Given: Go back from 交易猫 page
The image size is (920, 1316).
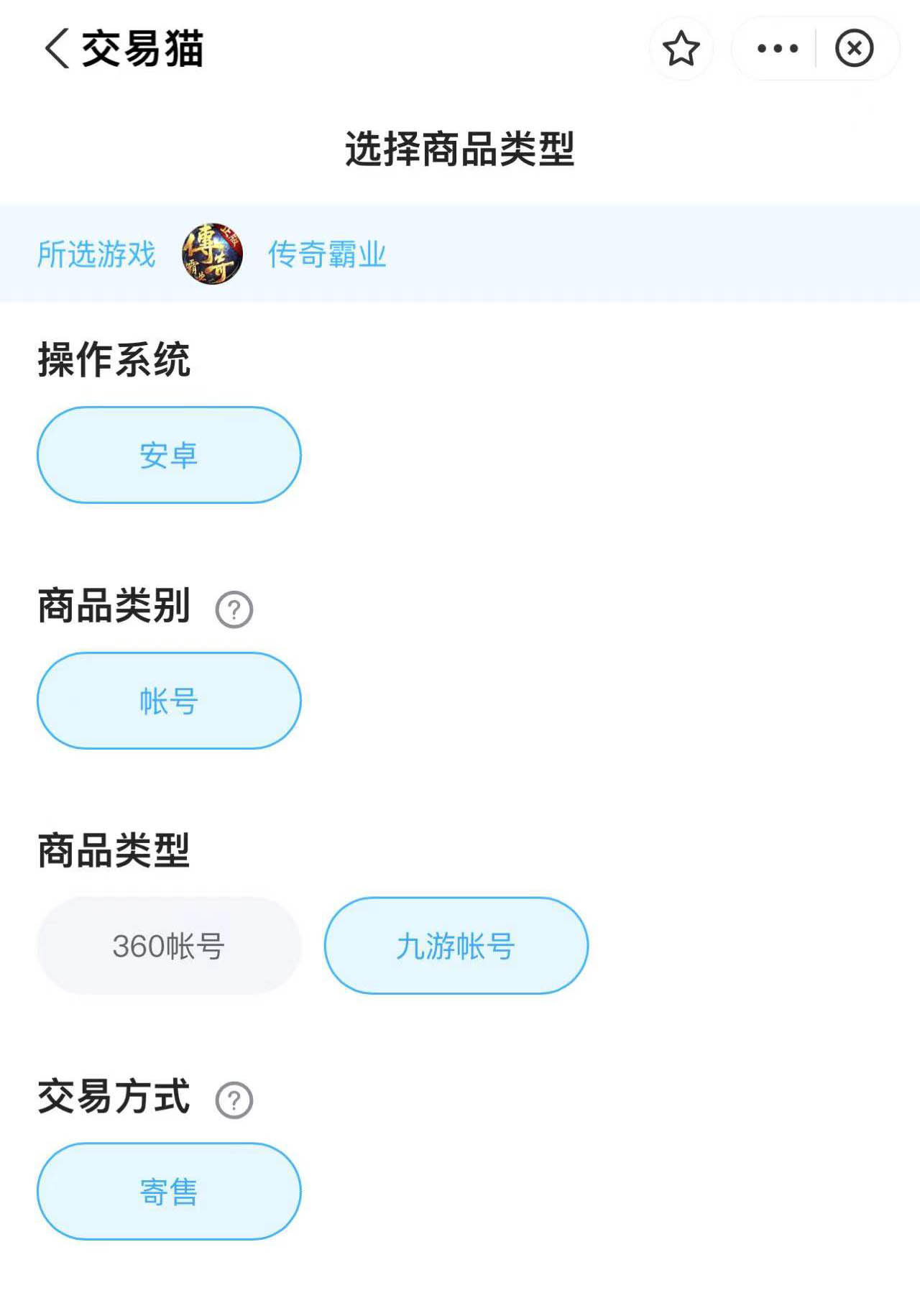Looking at the screenshot, I should point(57,49).
